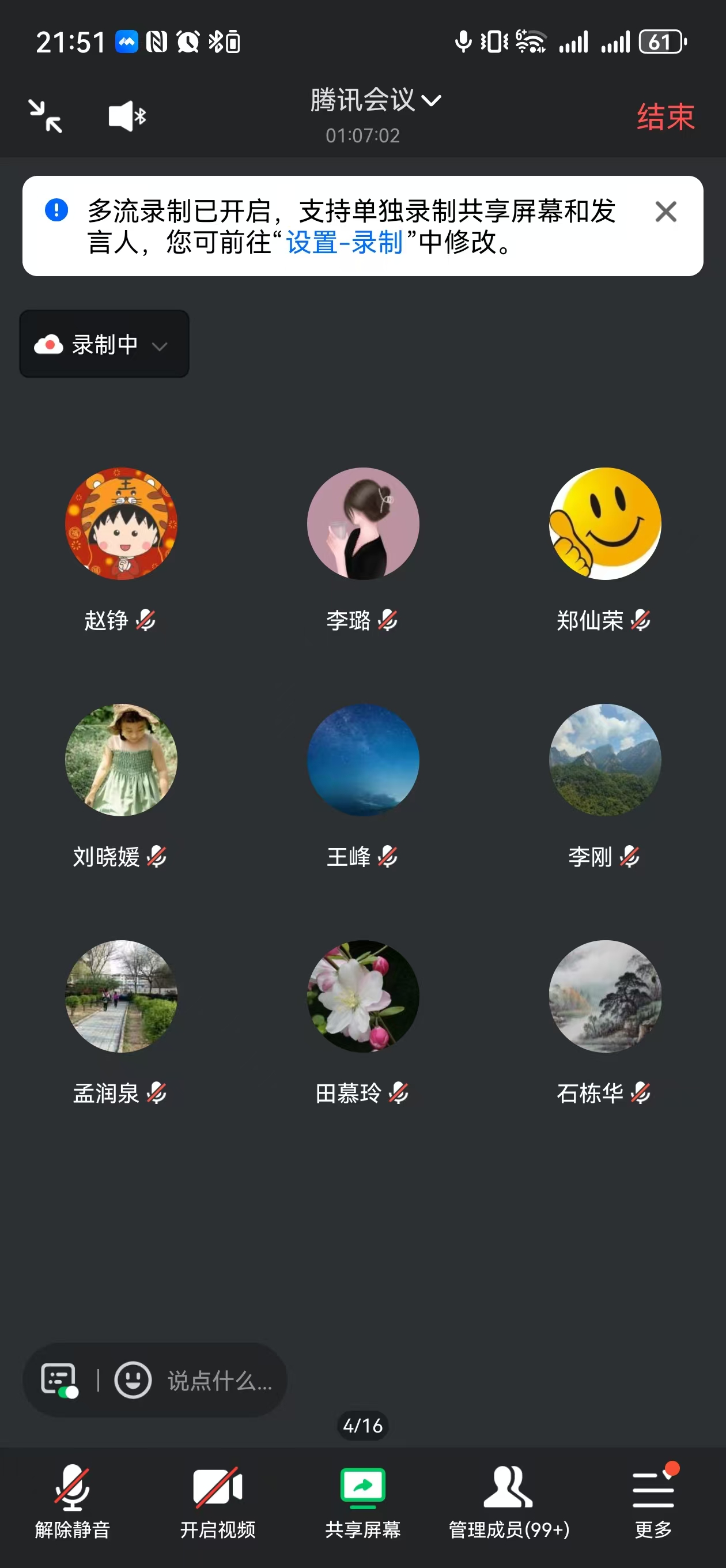Expand the 腾讯会议 meeting info dropdown
Viewport: 726px width, 1568px height.
point(375,100)
